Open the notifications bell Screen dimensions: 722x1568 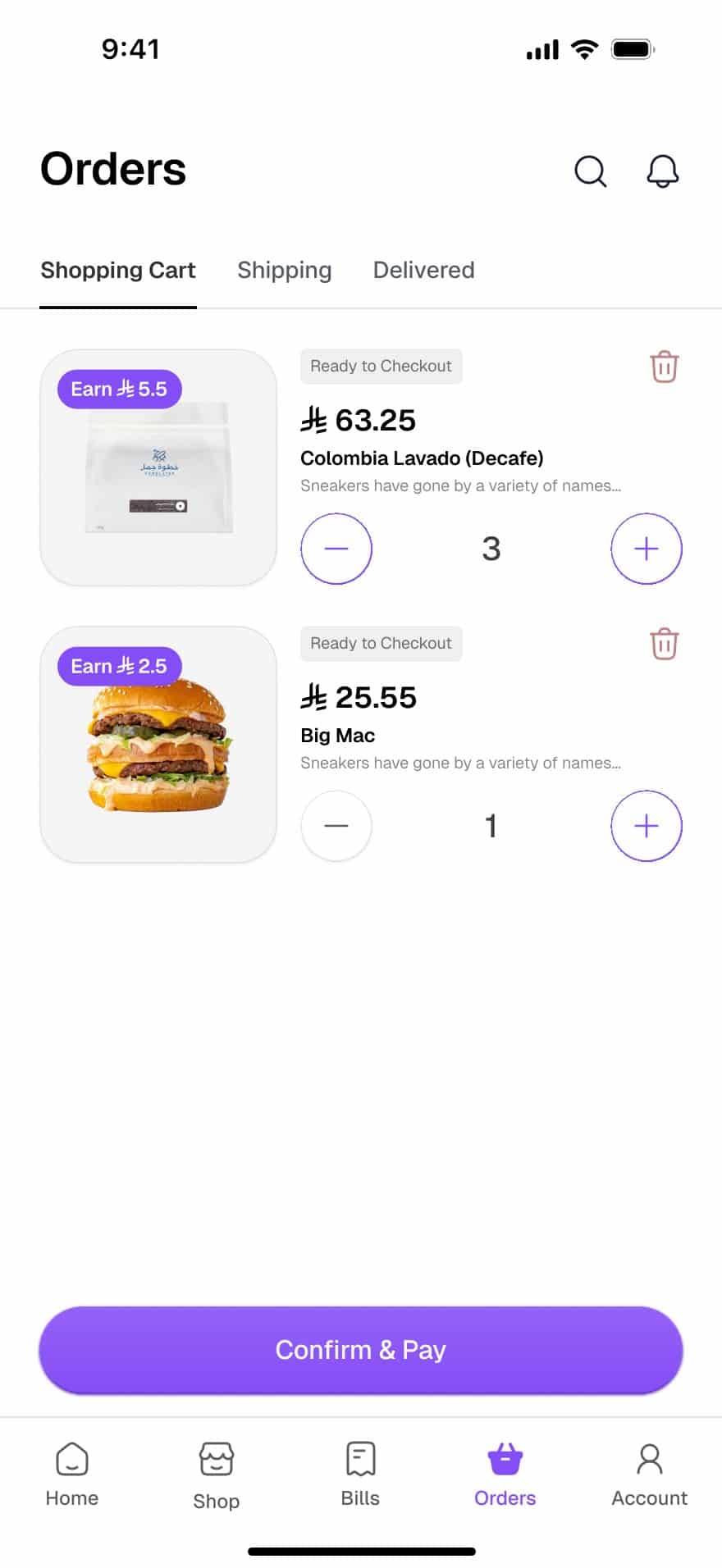[x=662, y=171]
